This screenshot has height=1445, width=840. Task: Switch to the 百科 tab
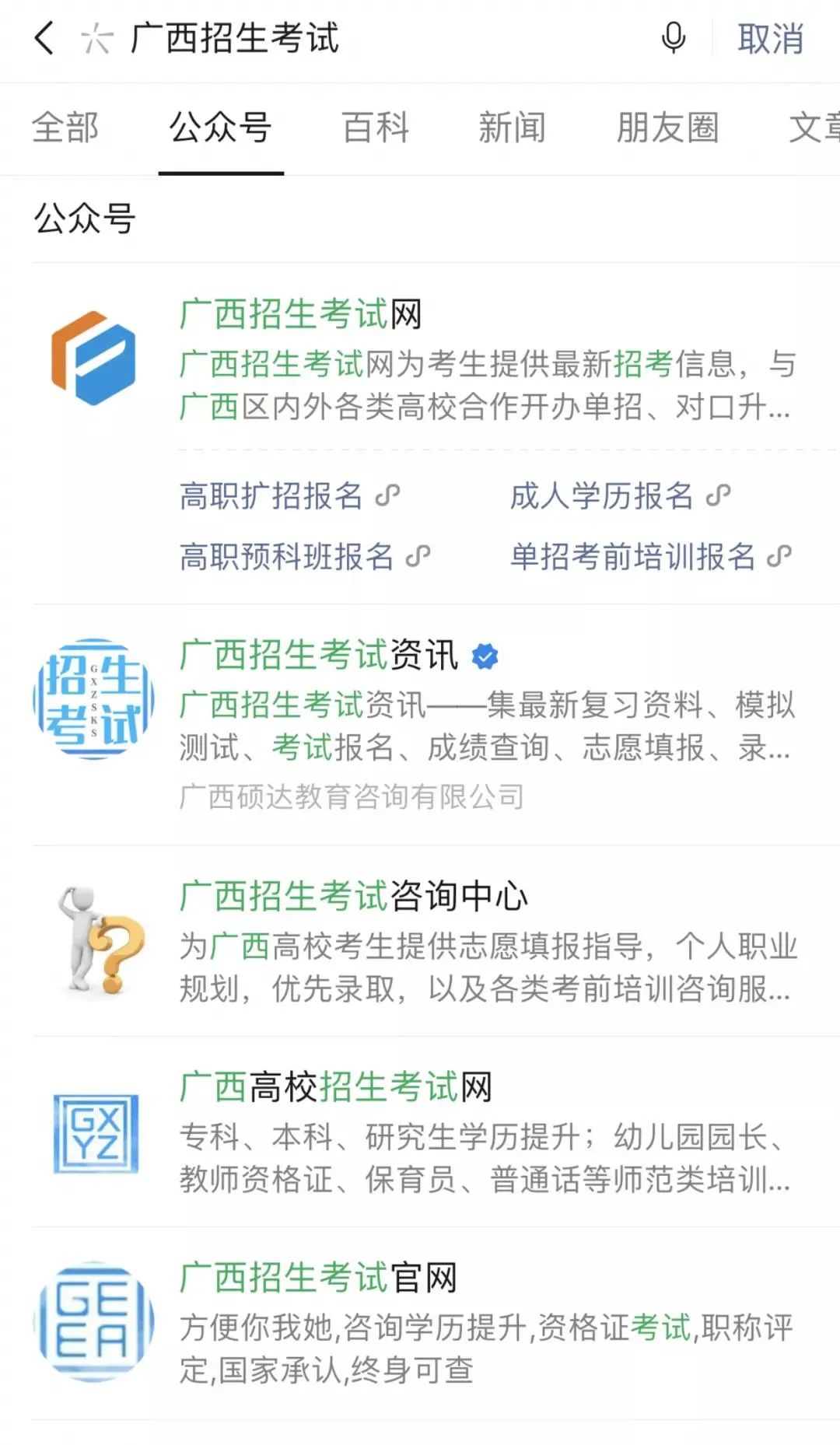coord(376,128)
